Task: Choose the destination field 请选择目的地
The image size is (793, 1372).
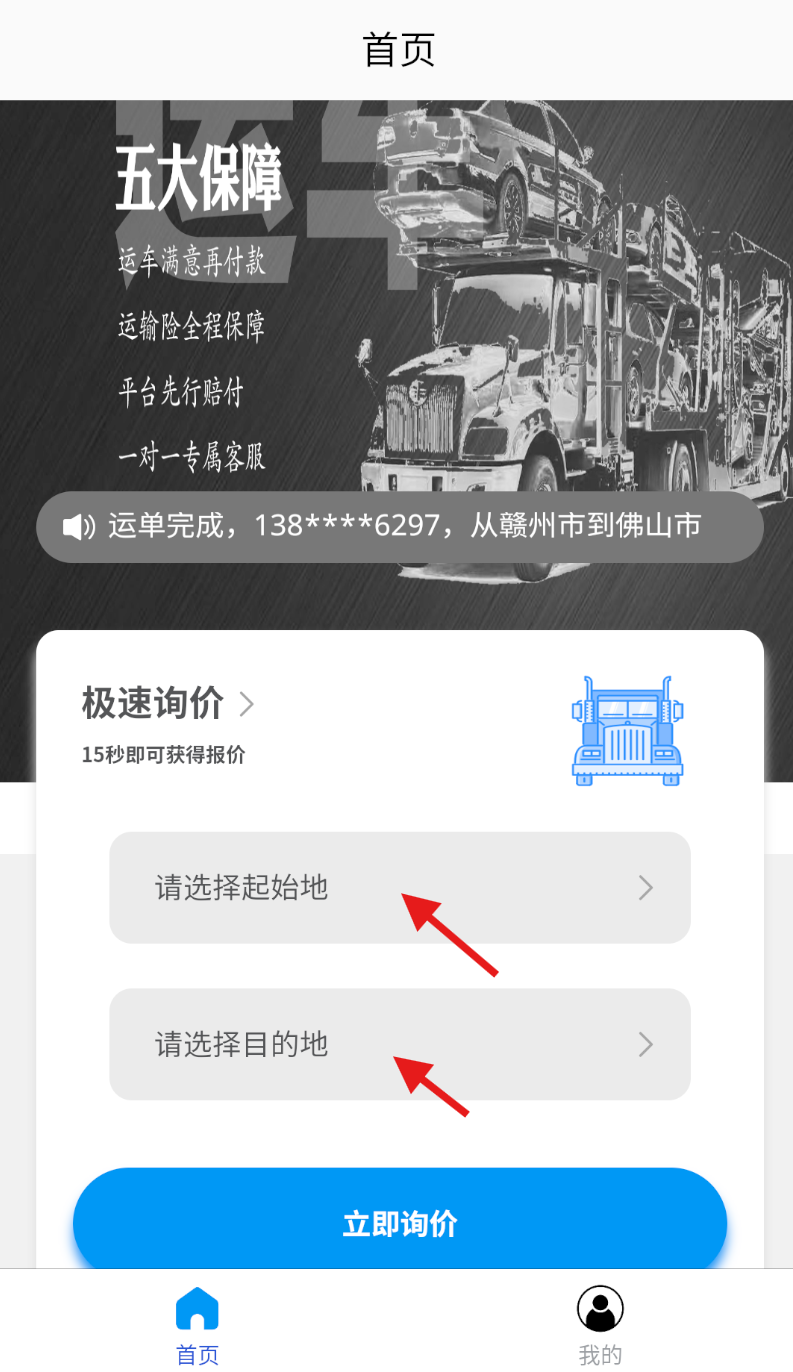Action: click(399, 1044)
